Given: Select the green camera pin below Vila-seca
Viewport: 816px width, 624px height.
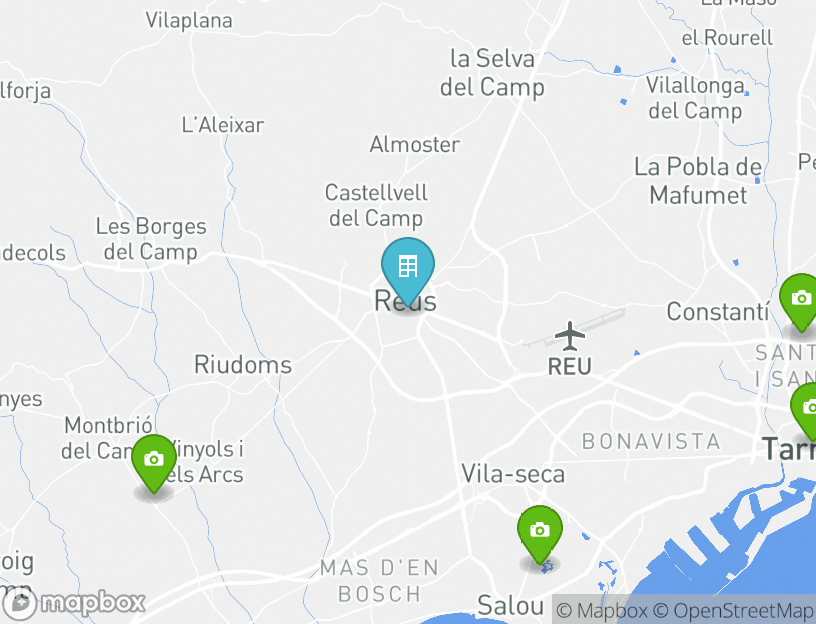Looking at the screenshot, I should point(539,531).
